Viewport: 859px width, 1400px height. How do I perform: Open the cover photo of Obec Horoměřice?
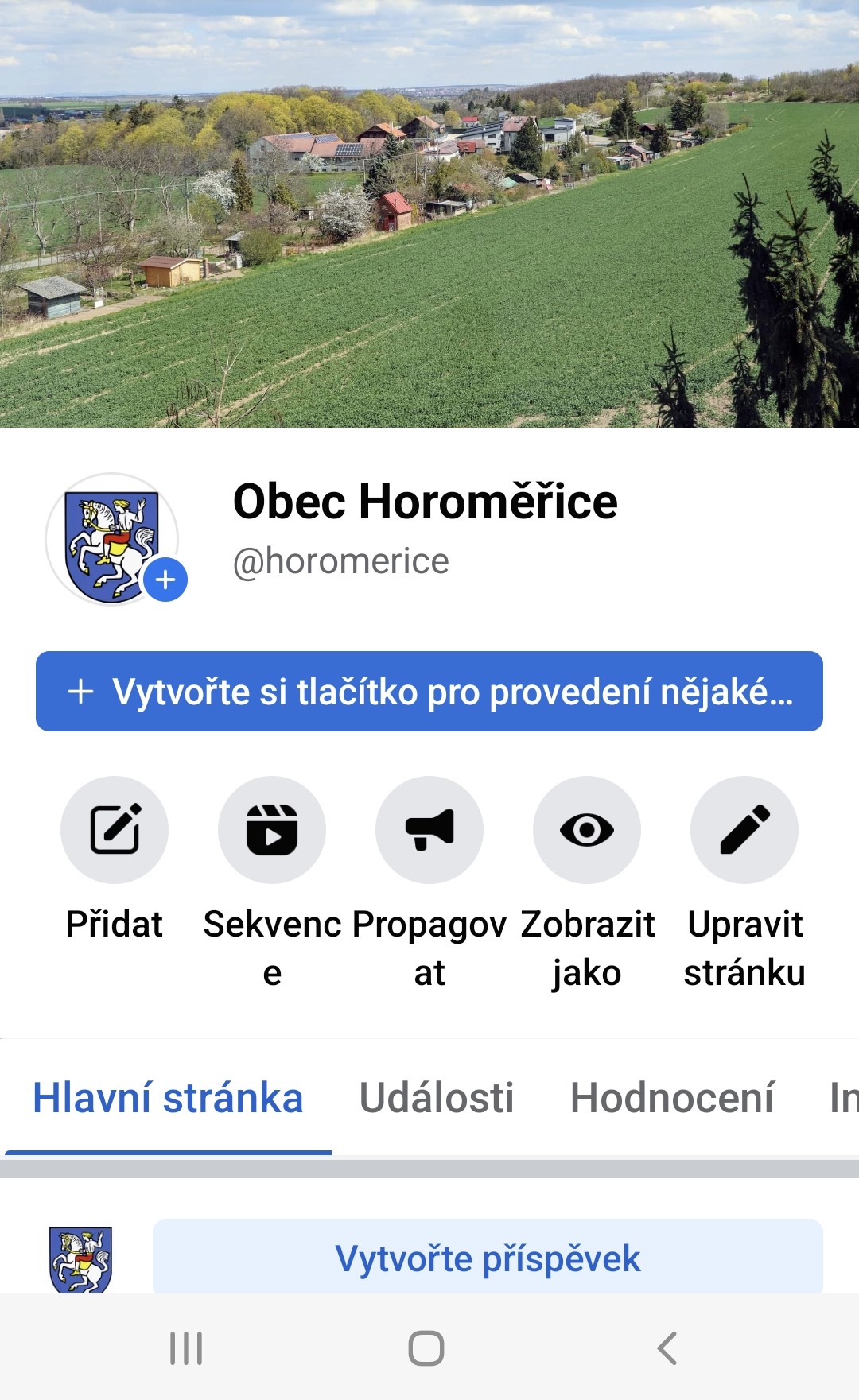pos(429,214)
